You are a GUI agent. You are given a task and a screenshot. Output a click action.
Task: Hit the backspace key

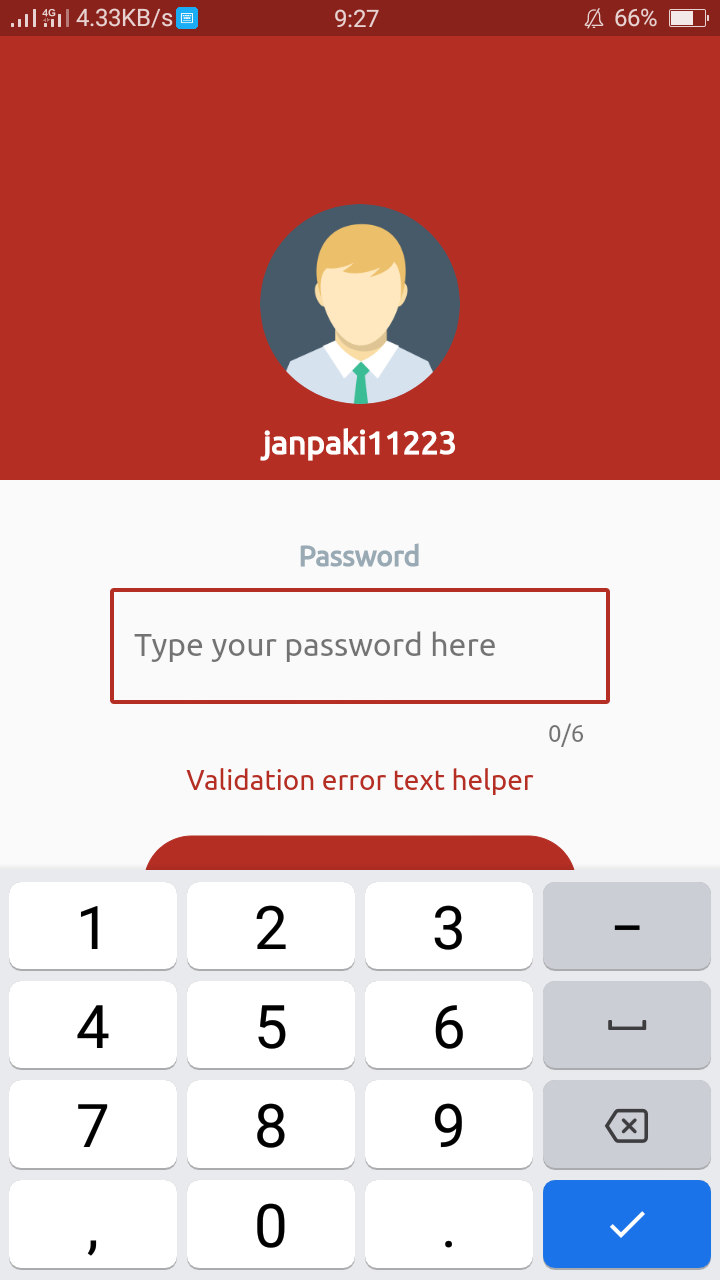[x=626, y=1126]
